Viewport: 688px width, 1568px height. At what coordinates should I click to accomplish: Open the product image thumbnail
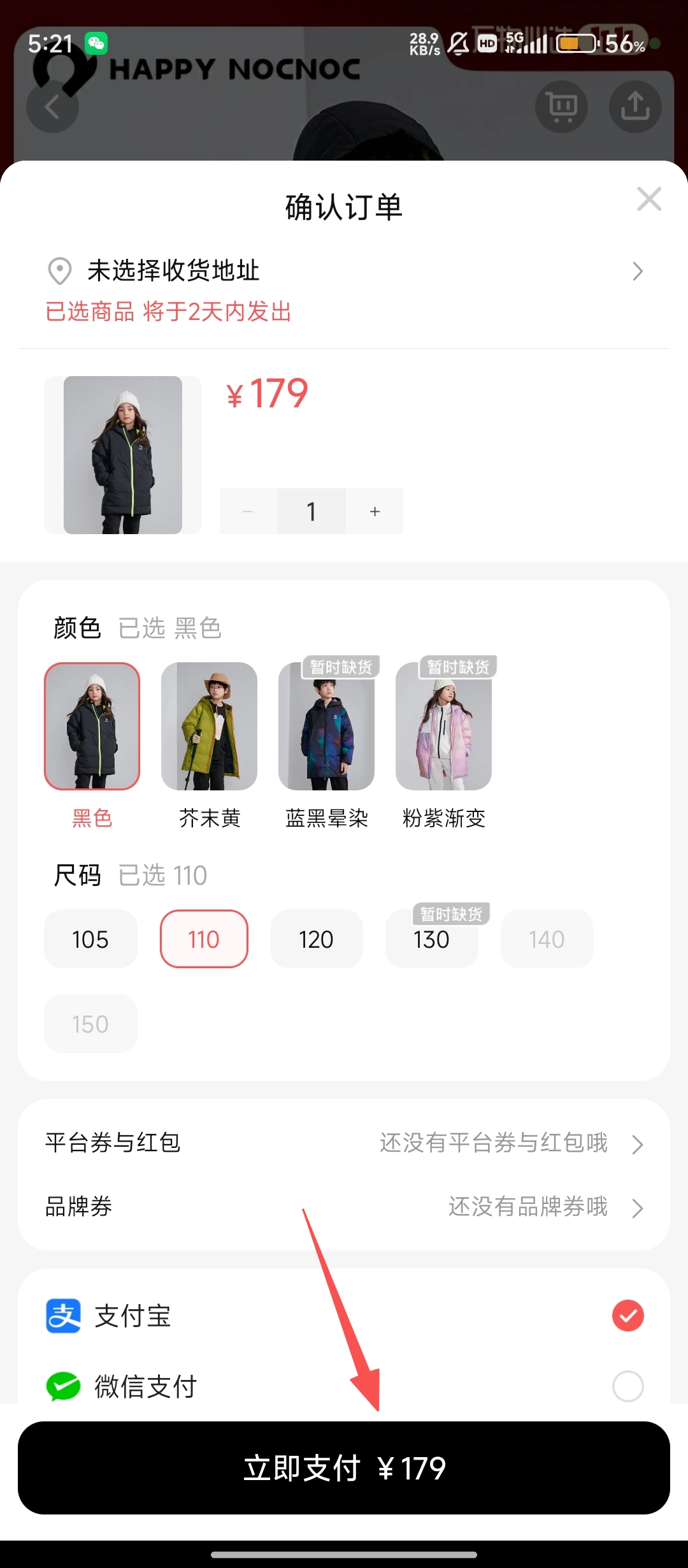coord(123,455)
